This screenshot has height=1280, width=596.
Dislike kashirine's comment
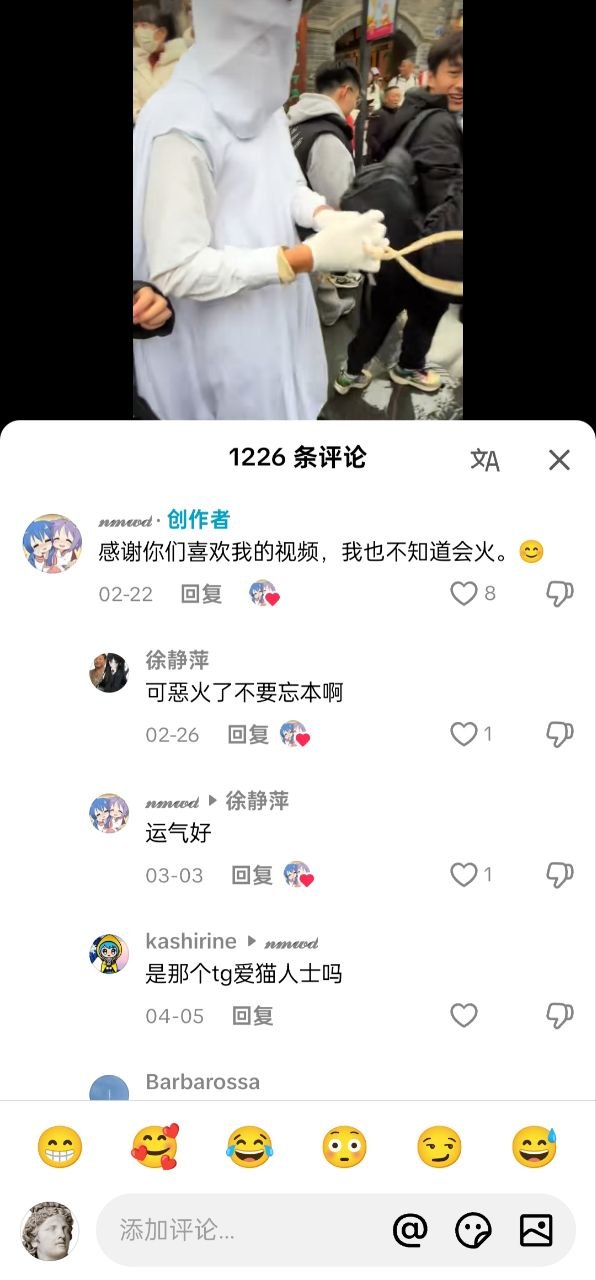[x=559, y=1017]
